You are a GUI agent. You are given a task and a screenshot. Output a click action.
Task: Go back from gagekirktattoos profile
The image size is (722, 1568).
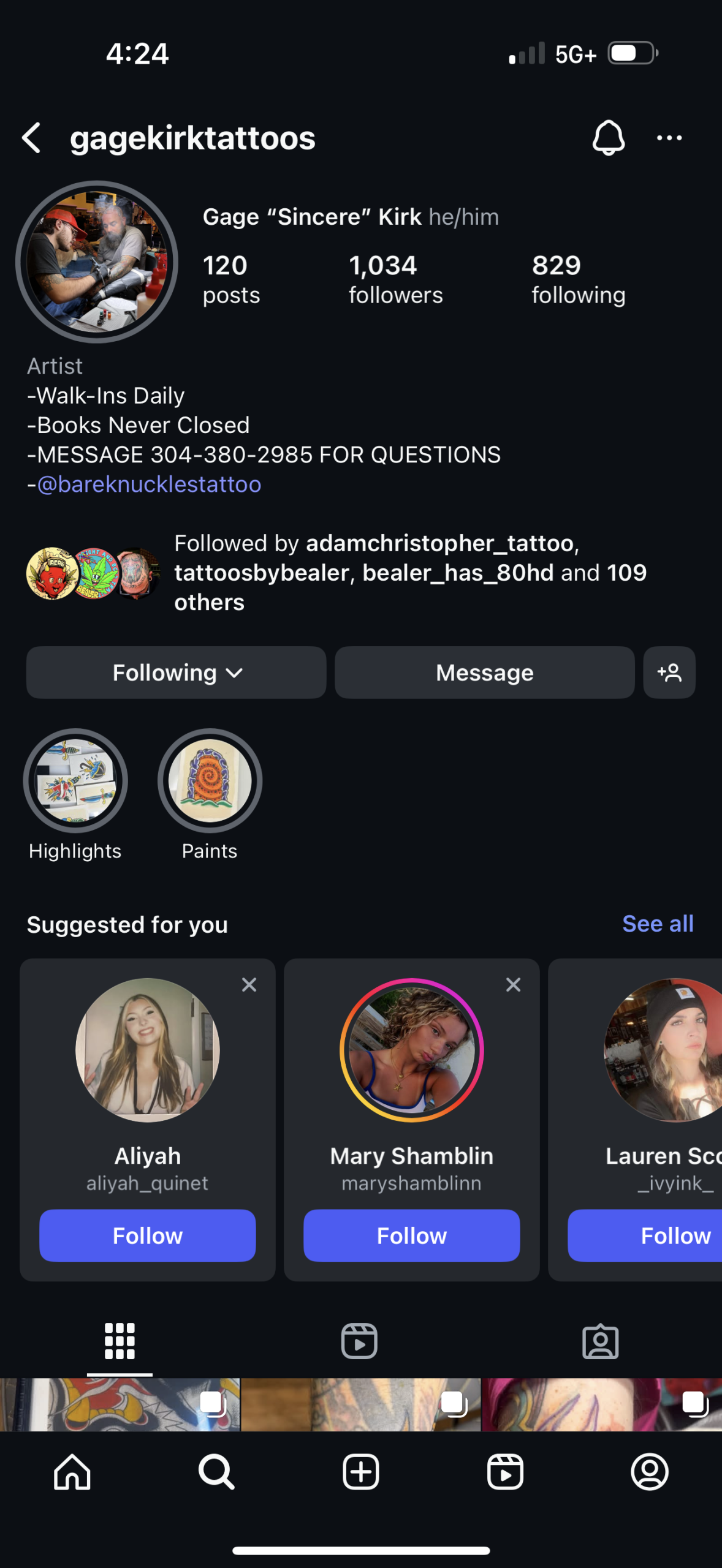[32, 138]
